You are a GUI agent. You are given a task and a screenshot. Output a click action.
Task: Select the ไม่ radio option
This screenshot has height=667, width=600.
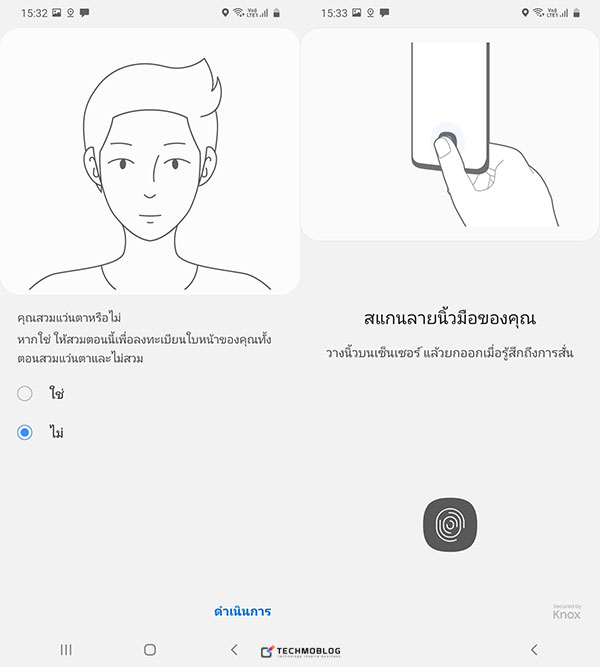click(25, 432)
